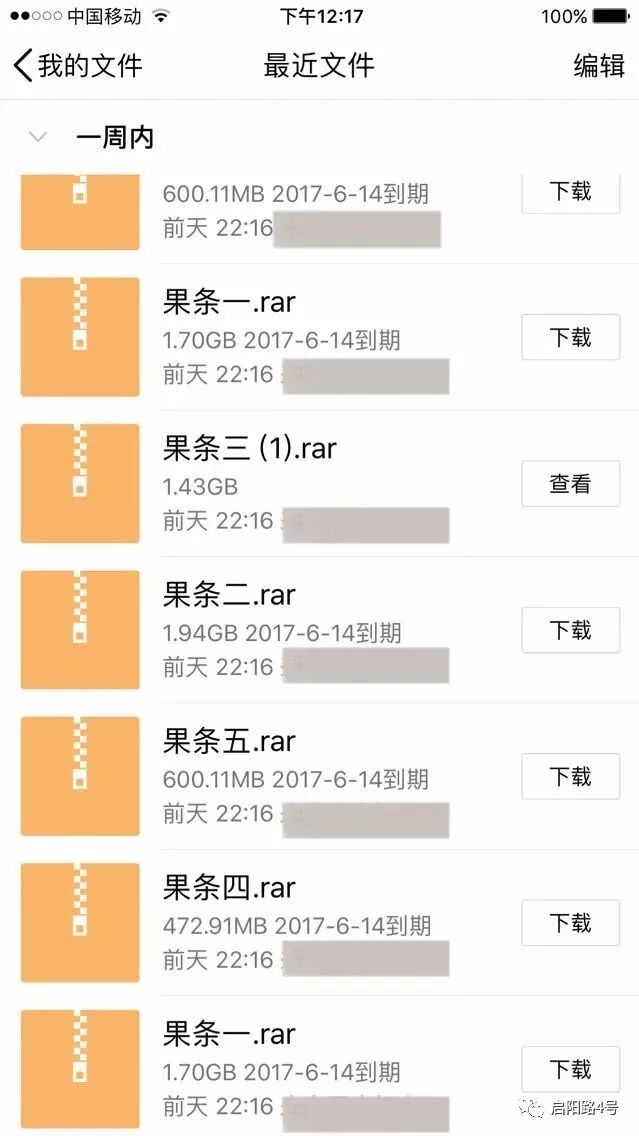Tap 编辑 to edit the file list
The image size is (639, 1136).
point(598,65)
